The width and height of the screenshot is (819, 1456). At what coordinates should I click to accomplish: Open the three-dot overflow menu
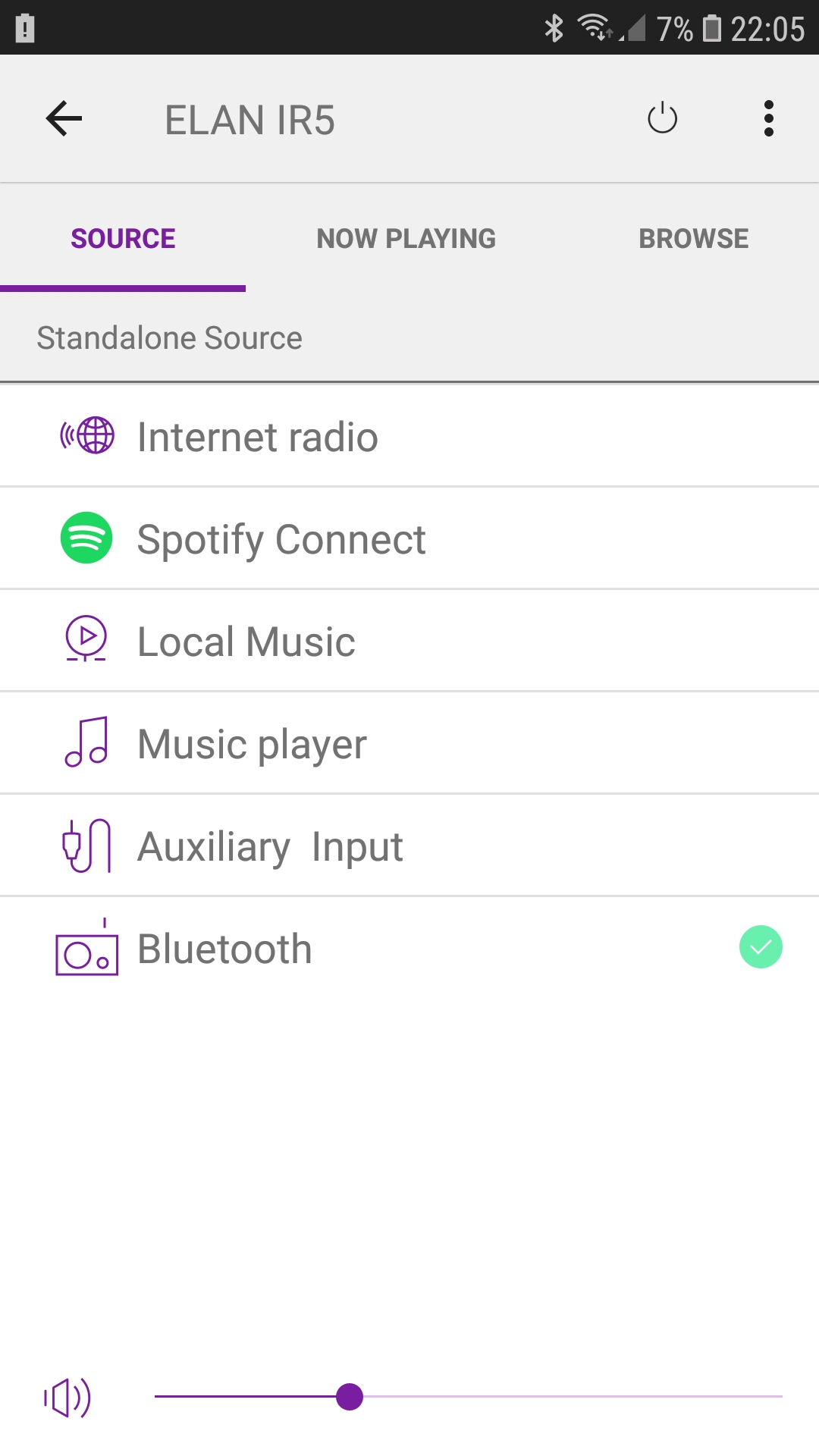tap(769, 118)
